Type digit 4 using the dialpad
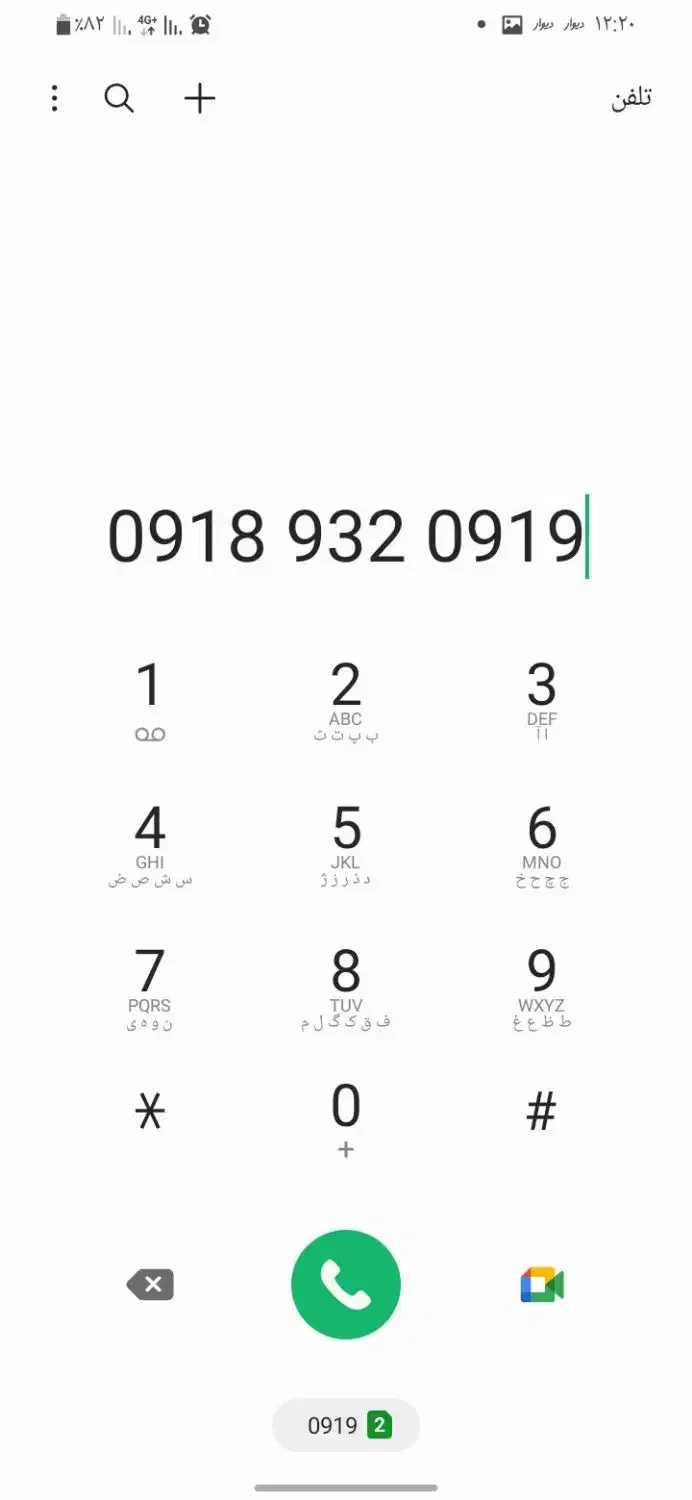 click(149, 843)
